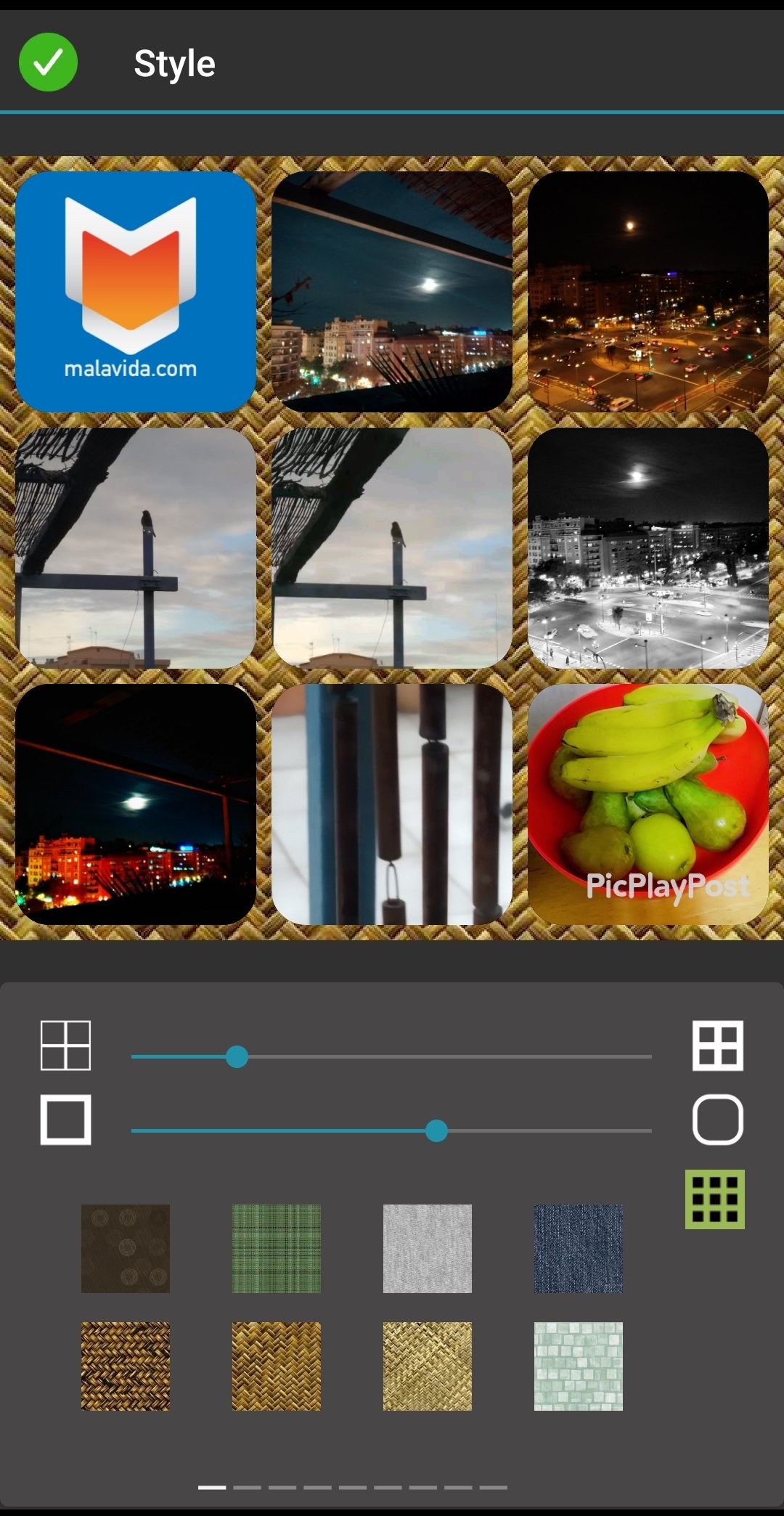Viewport: 784px width, 1516px height.
Task: Tap the thick border grid icon
Action: (x=717, y=1046)
